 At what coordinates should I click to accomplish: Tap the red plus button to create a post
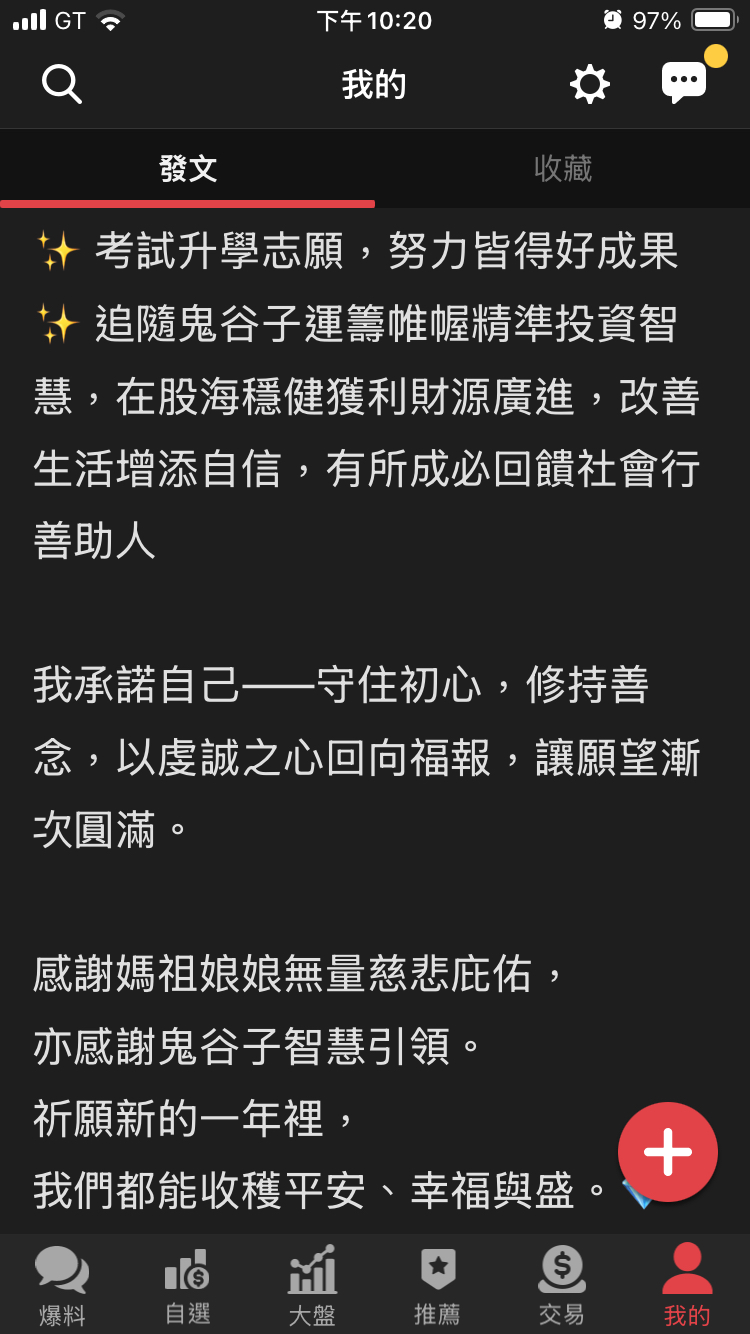pos(668,1152)
